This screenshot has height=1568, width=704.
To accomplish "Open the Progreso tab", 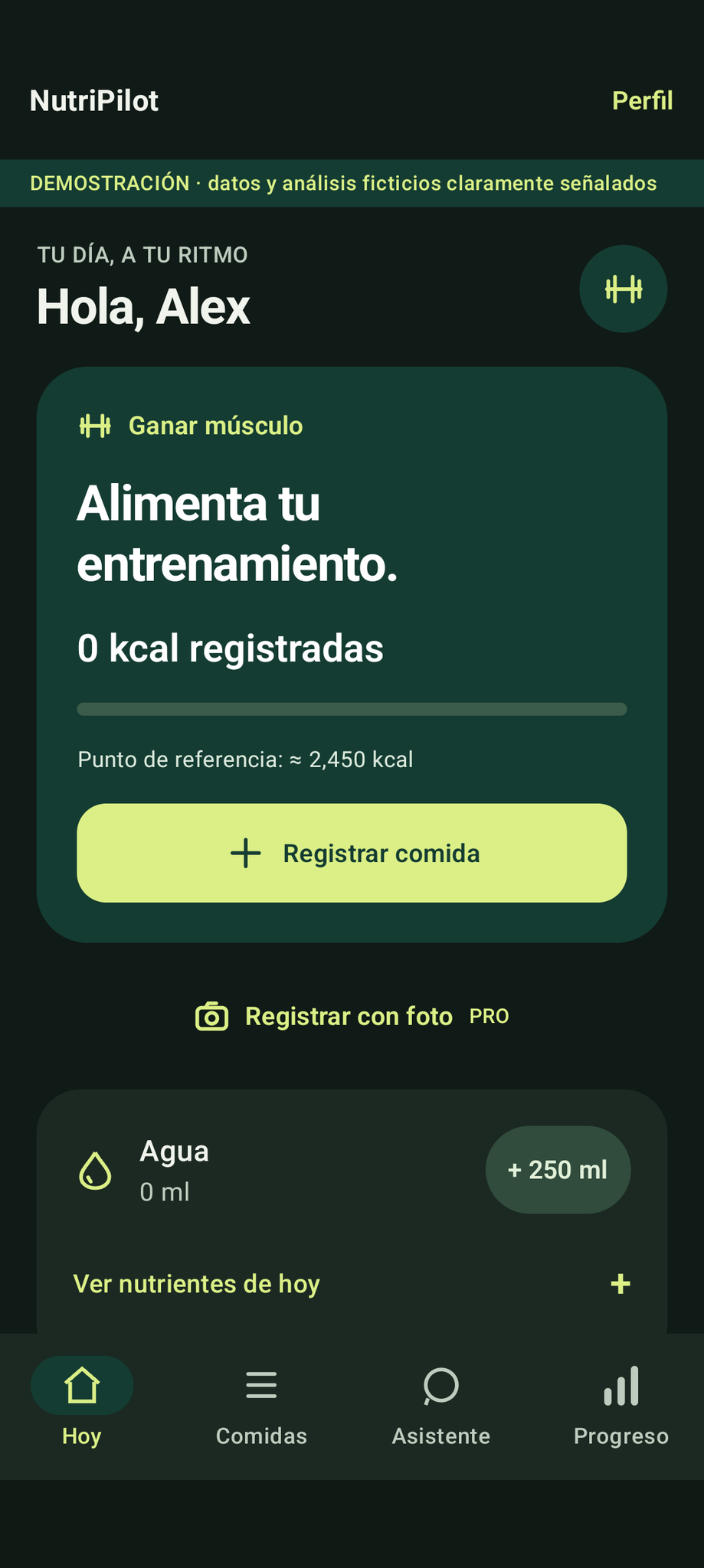I will (x=621, y=1406).
